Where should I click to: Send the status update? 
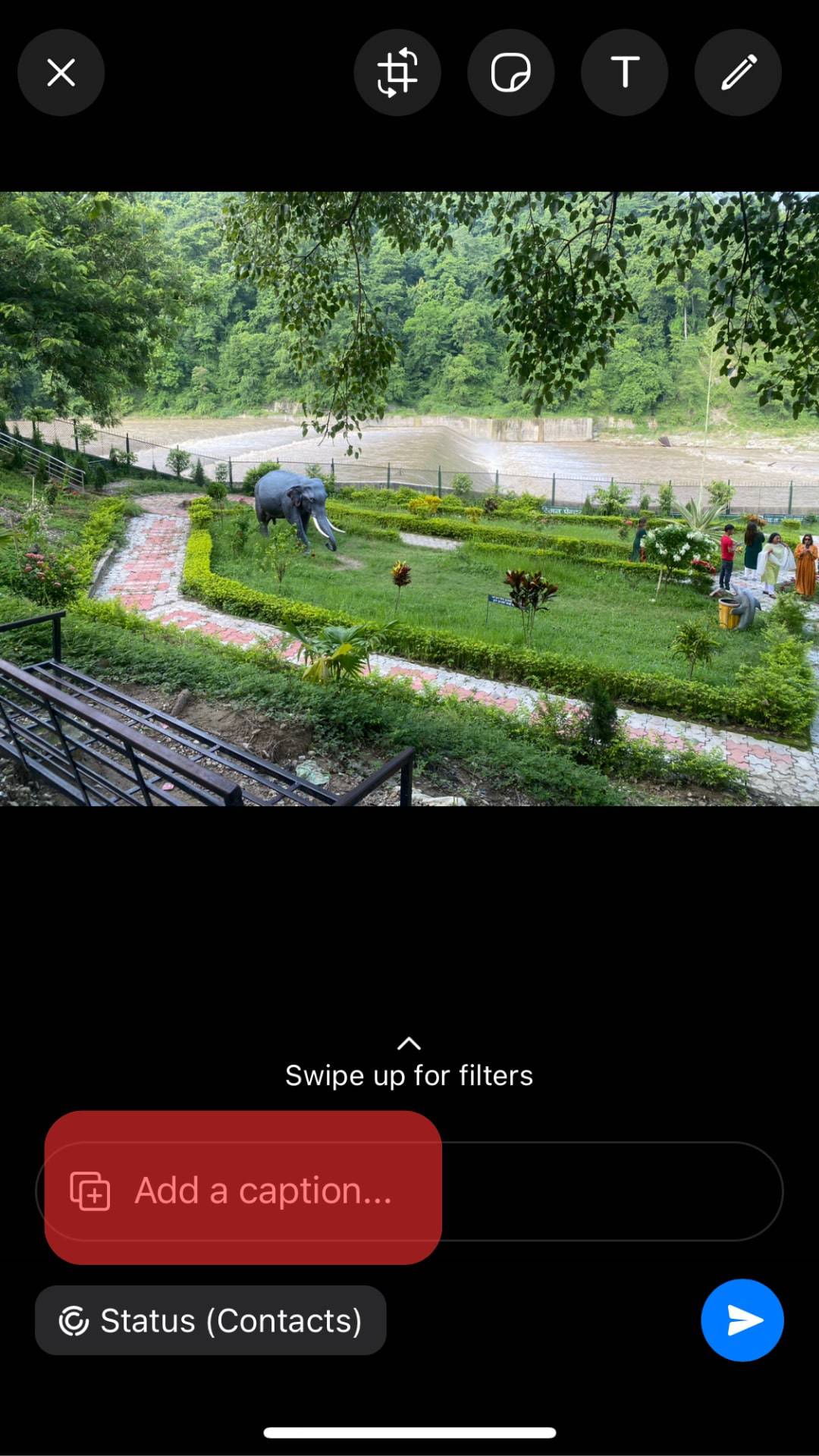[x=742, y=1320]
